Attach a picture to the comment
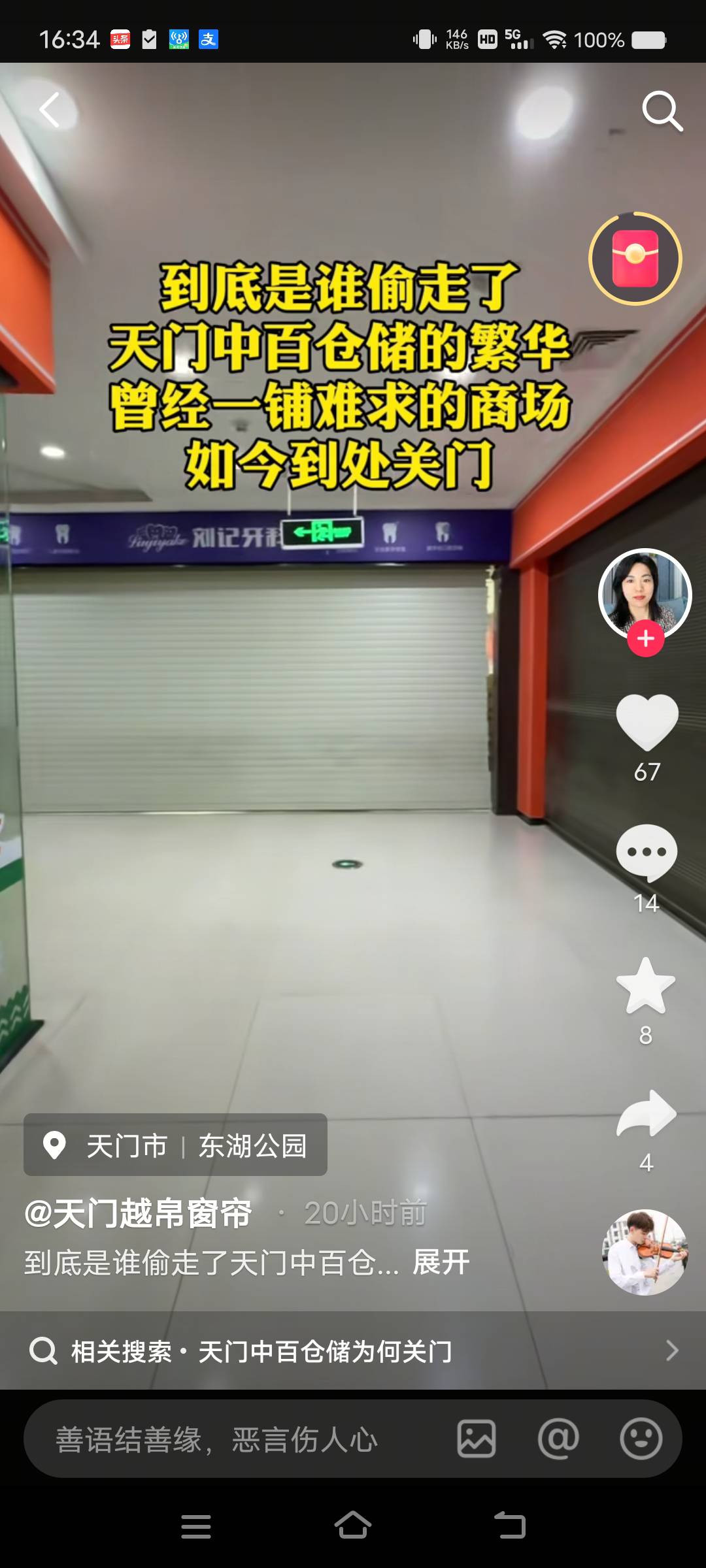706x1568 pixels. coord(477,1439)
